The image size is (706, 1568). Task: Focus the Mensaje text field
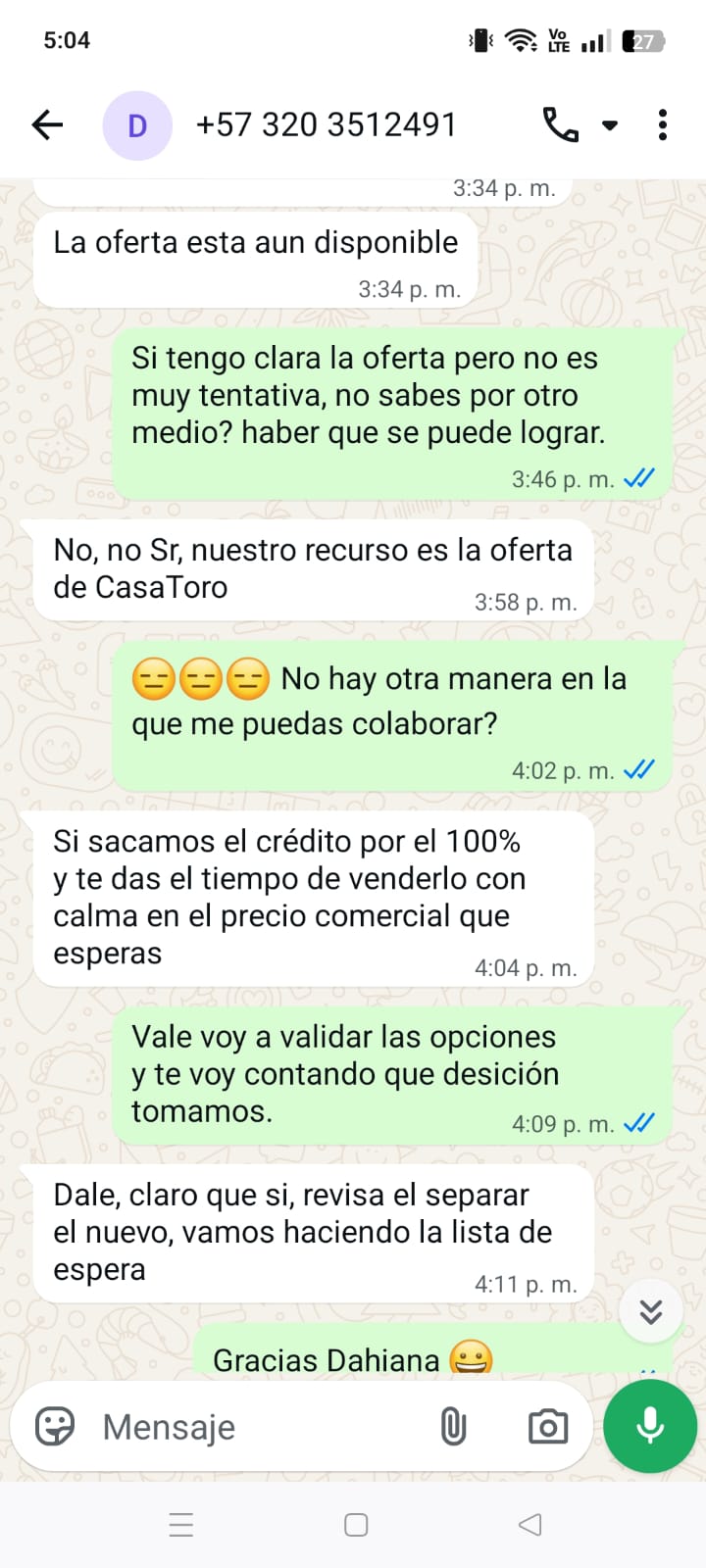[x=255, y=1427]
